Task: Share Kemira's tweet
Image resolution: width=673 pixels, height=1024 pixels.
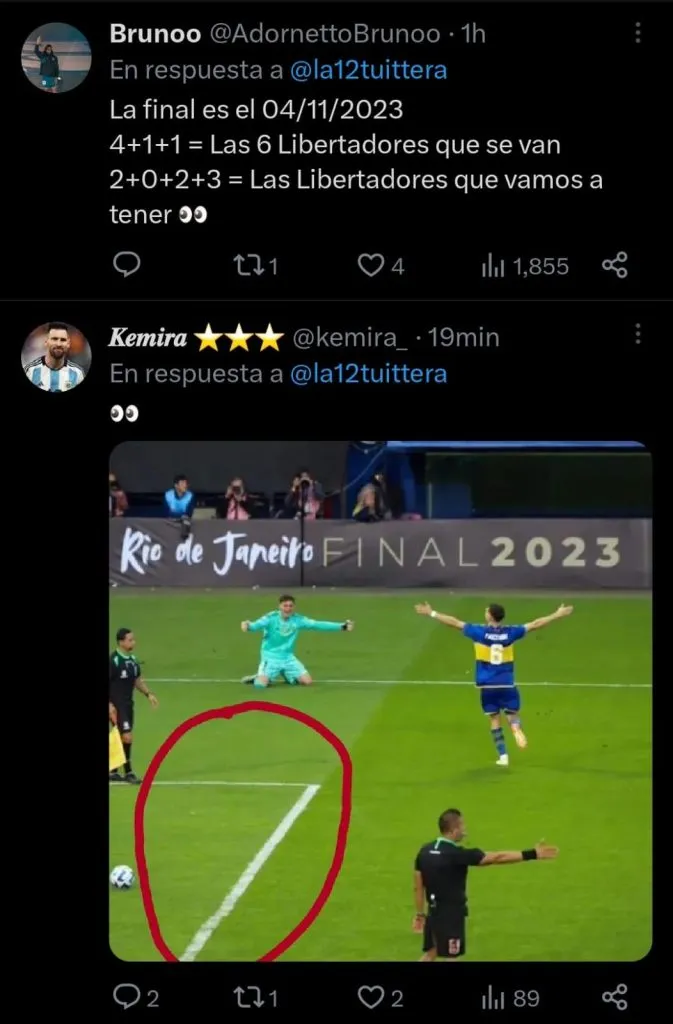Action: [615, 996]
